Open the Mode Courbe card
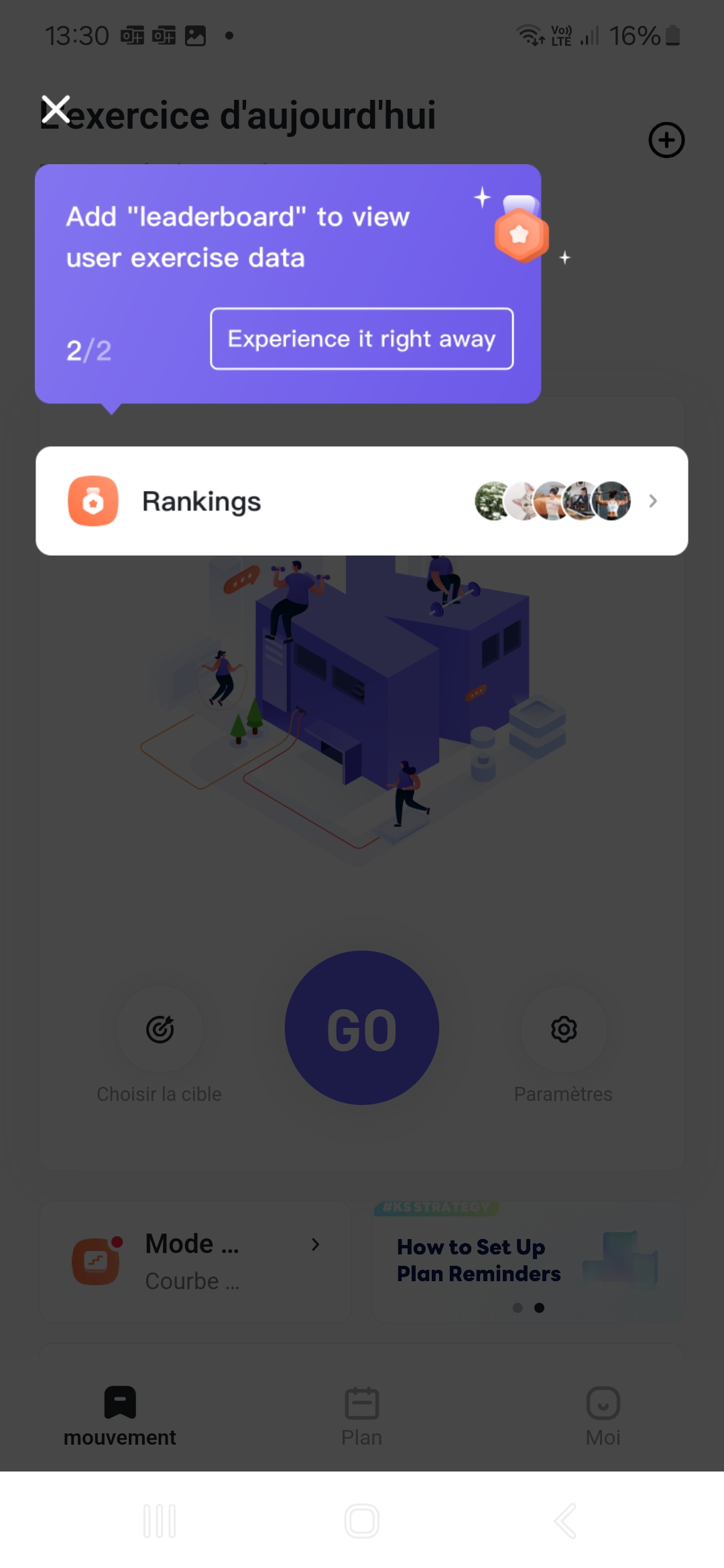Screen dimensions: 724x1568 pos(196,1262)
